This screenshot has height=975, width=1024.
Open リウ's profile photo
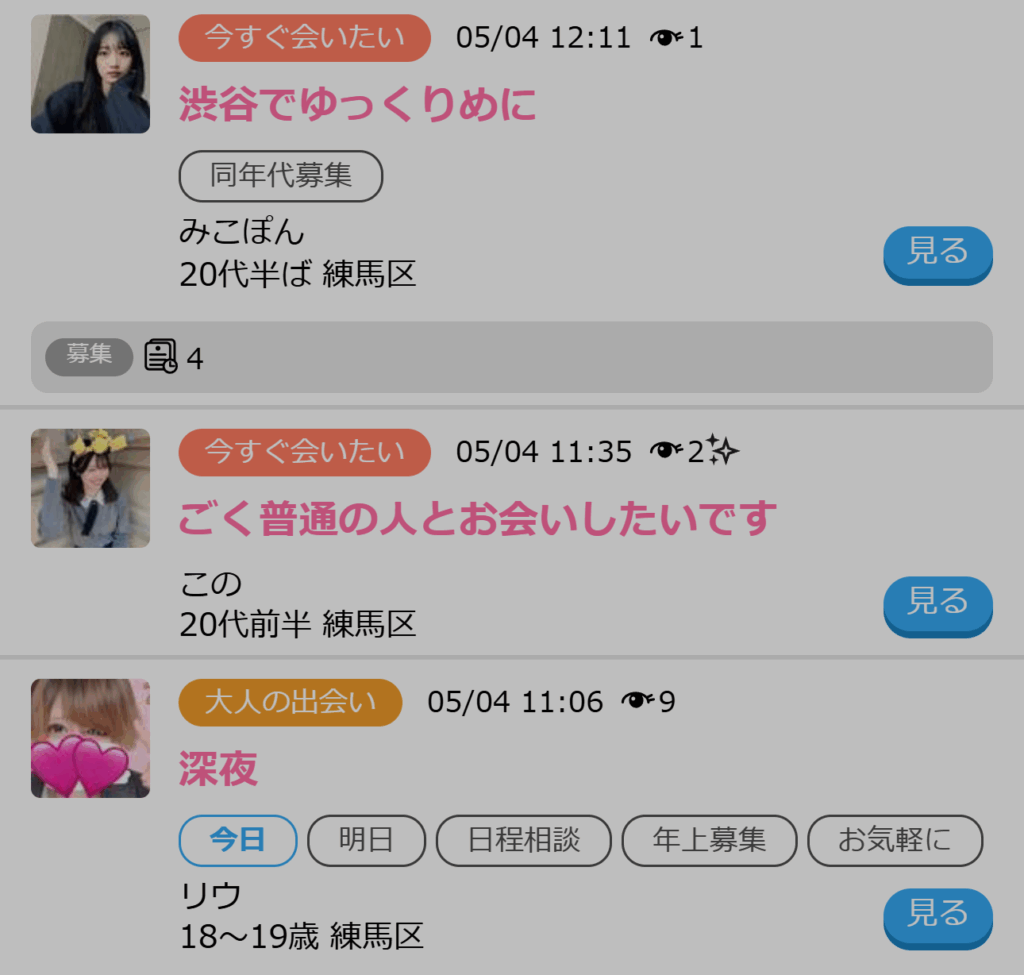pos(90,738)
